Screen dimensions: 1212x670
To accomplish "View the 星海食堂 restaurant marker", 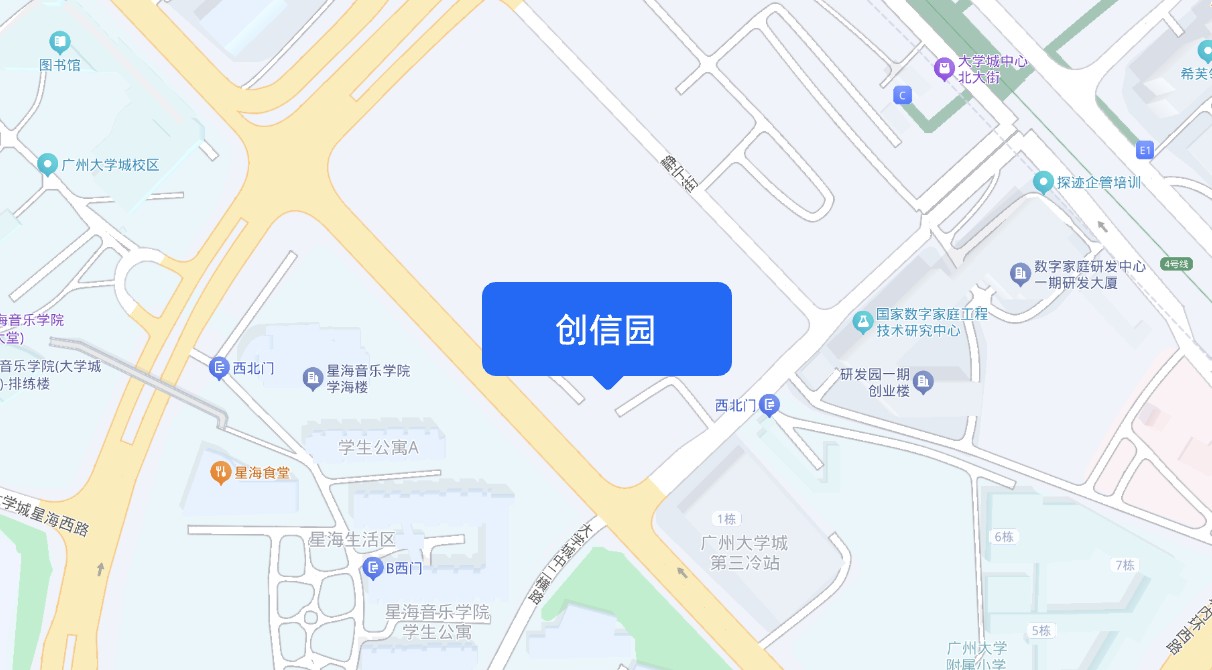I will pyautogui.click(x=221, y=472).
